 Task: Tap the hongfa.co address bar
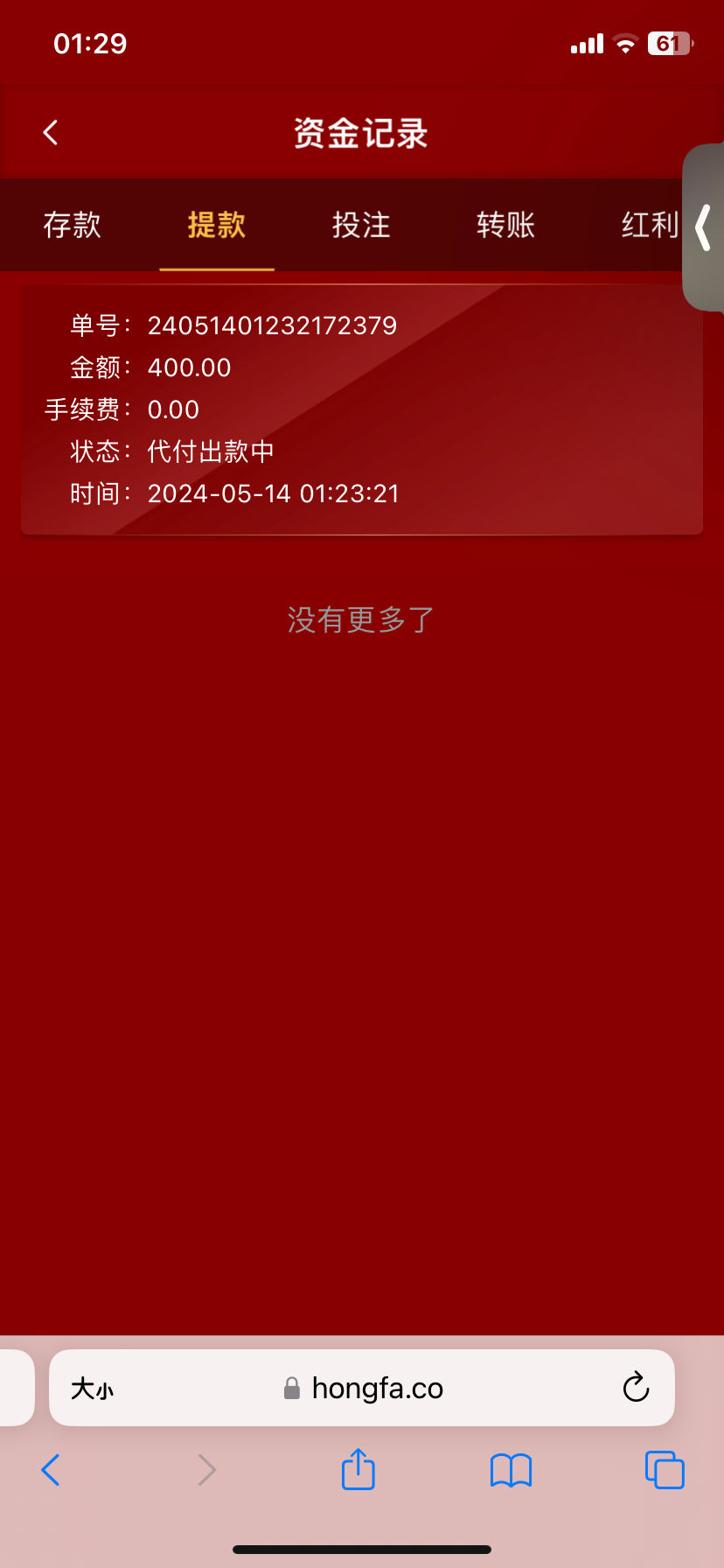(x=376, y=1389)
